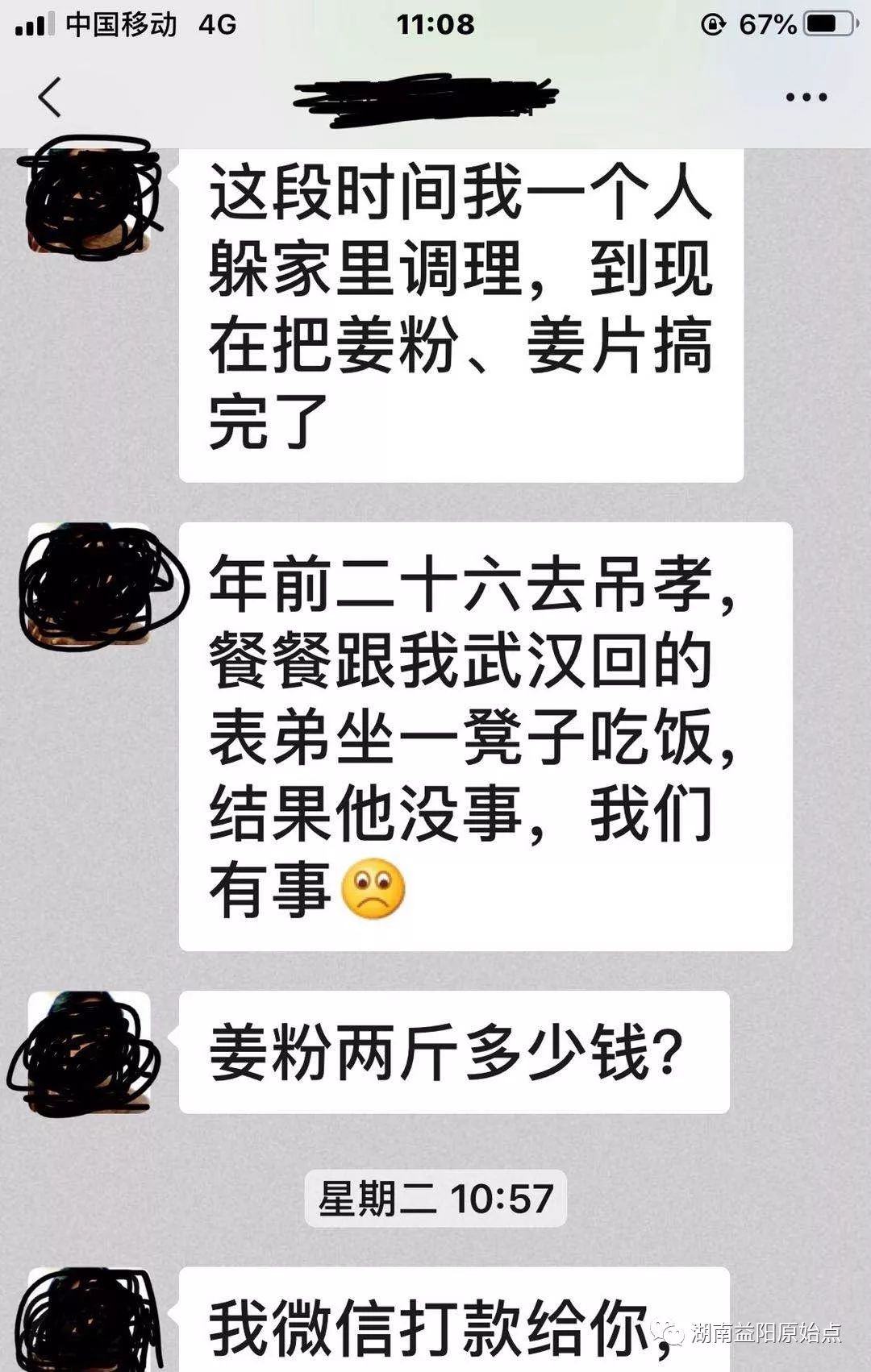Open the chat info three-dot menu

coord(806,98)
